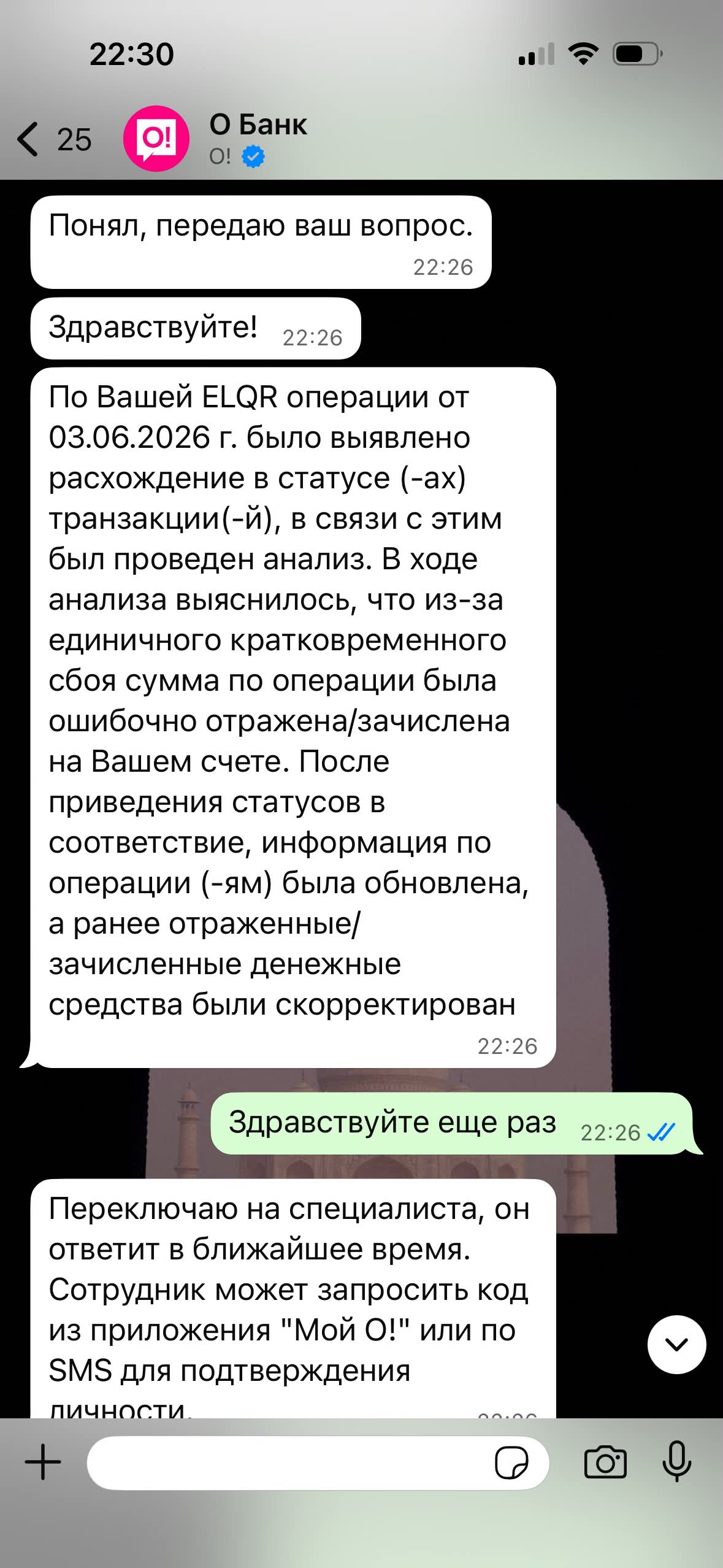Image resolution: width=723 pixels, height=1568 pixels.
Task: Tap the О! pink profile avatar
Action: (x=156, y=139)
